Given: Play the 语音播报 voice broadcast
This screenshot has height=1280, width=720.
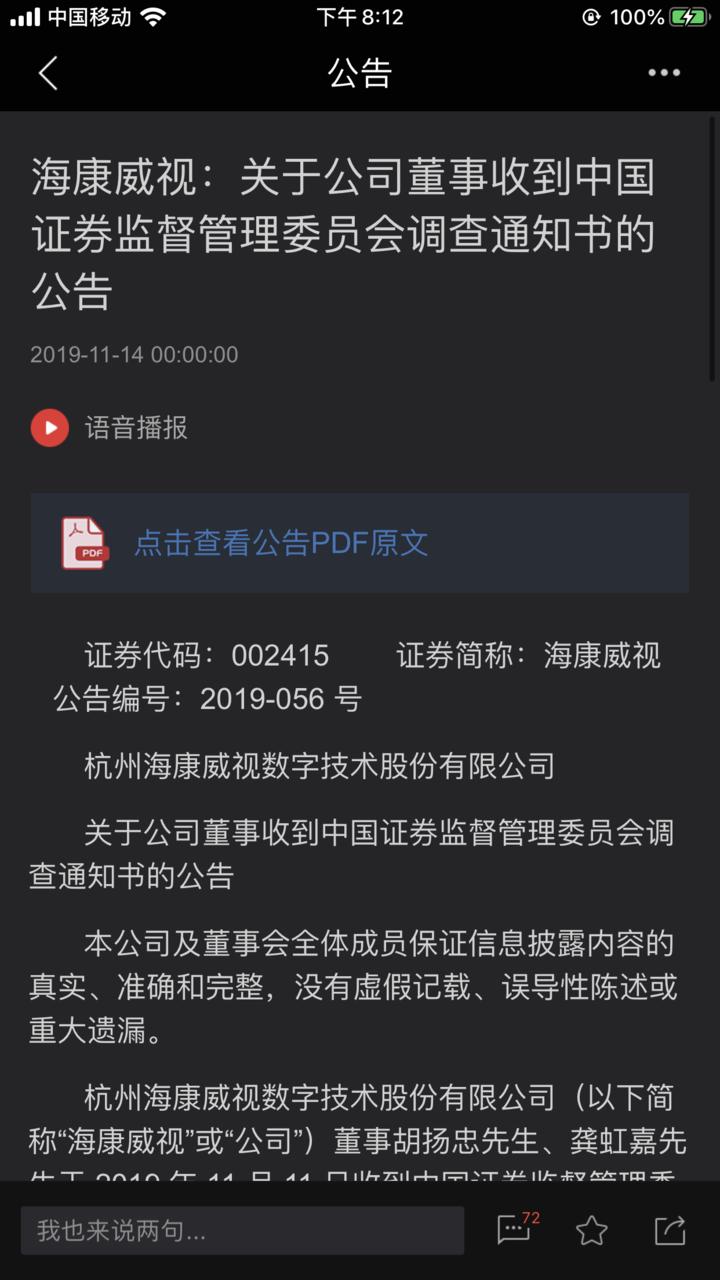Looking at the screenshot, I should pyautogui.click(x=49, y=427).
